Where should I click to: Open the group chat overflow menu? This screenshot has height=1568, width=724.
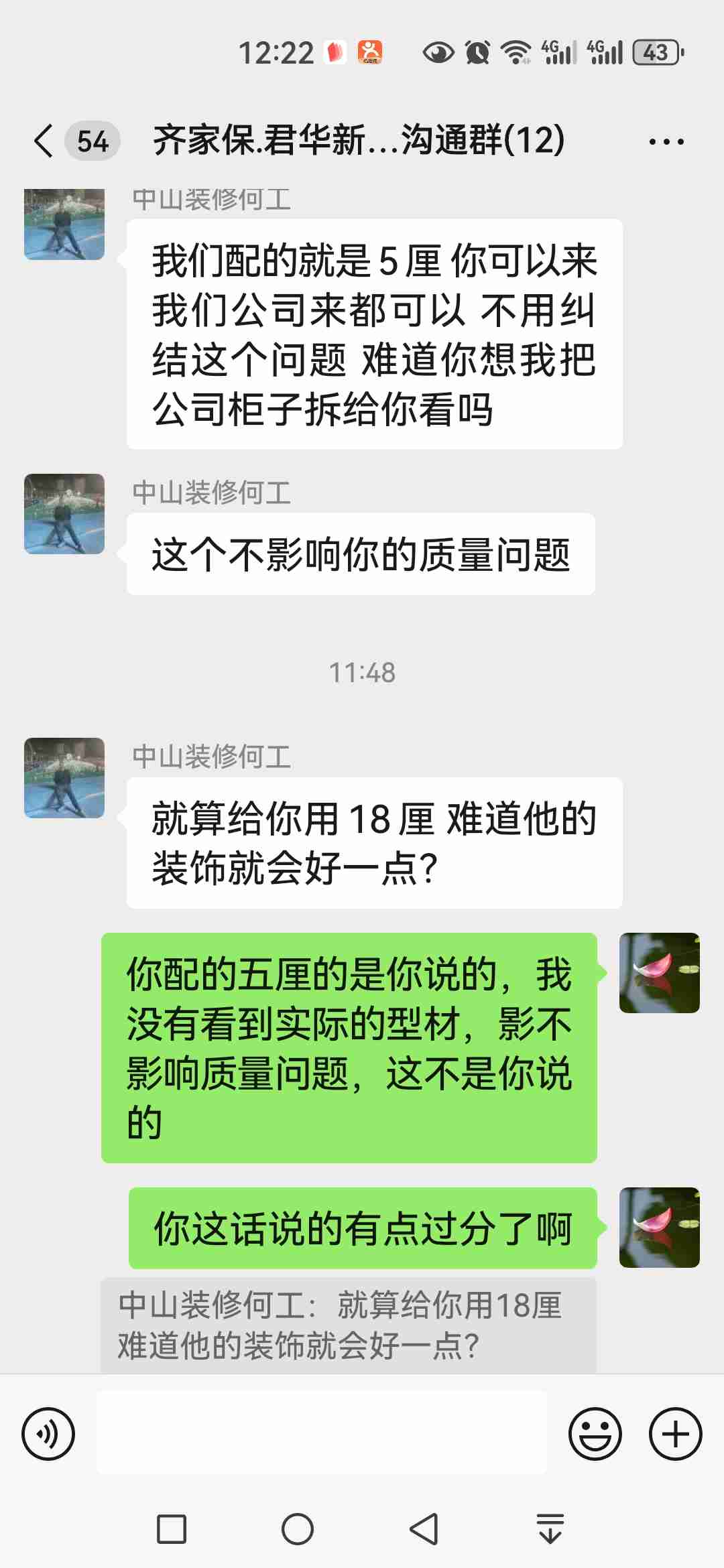point(666,141)
